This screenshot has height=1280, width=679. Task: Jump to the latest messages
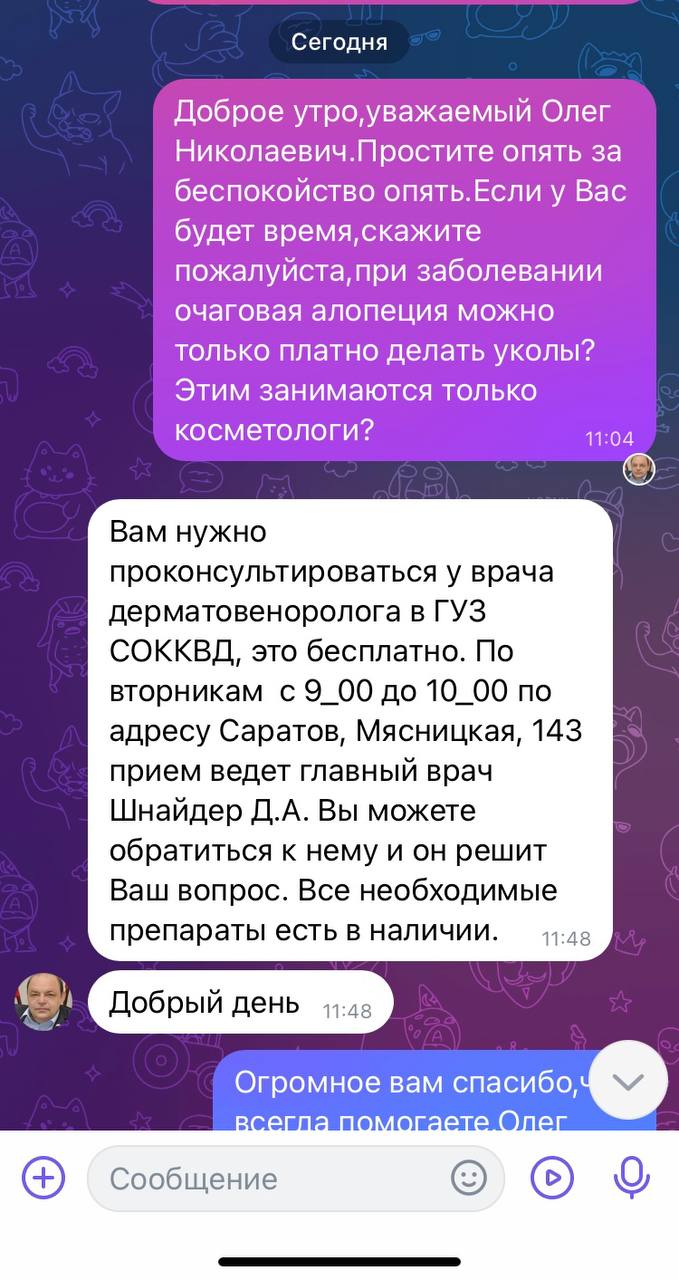point(629,1080)
